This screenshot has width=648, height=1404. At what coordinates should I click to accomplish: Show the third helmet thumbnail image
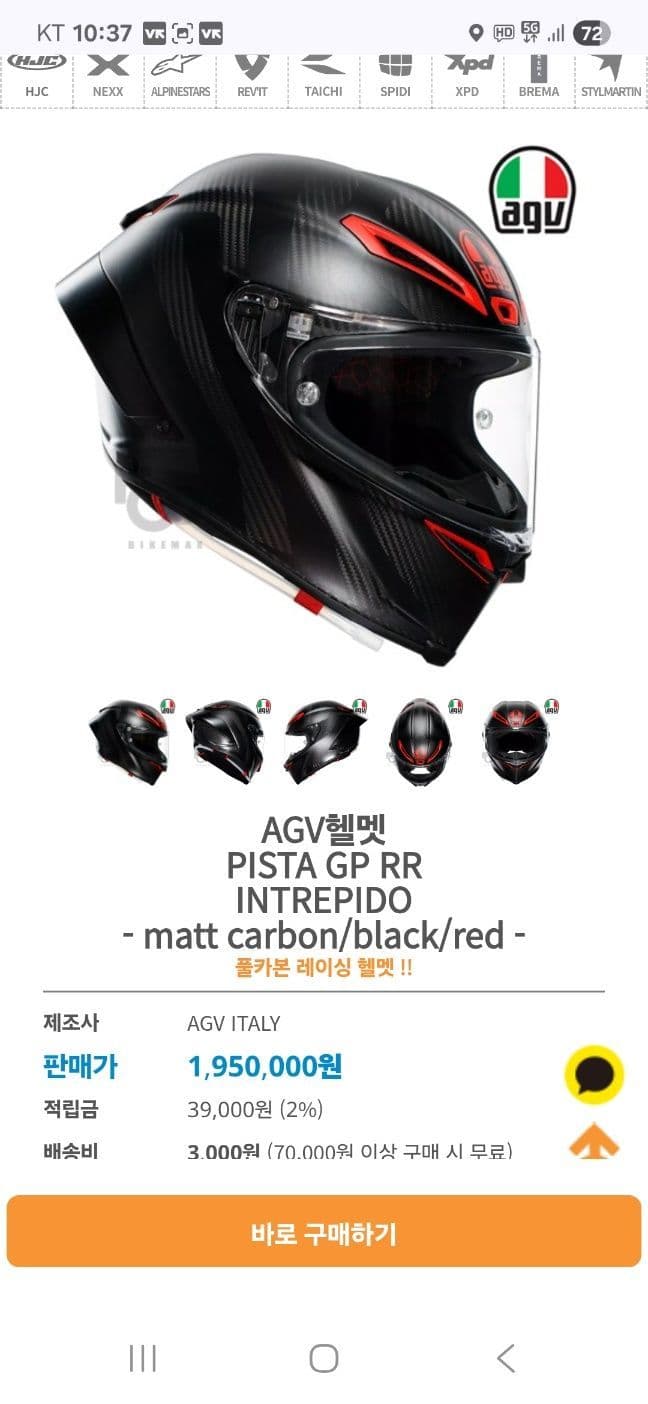pos(323,741)
